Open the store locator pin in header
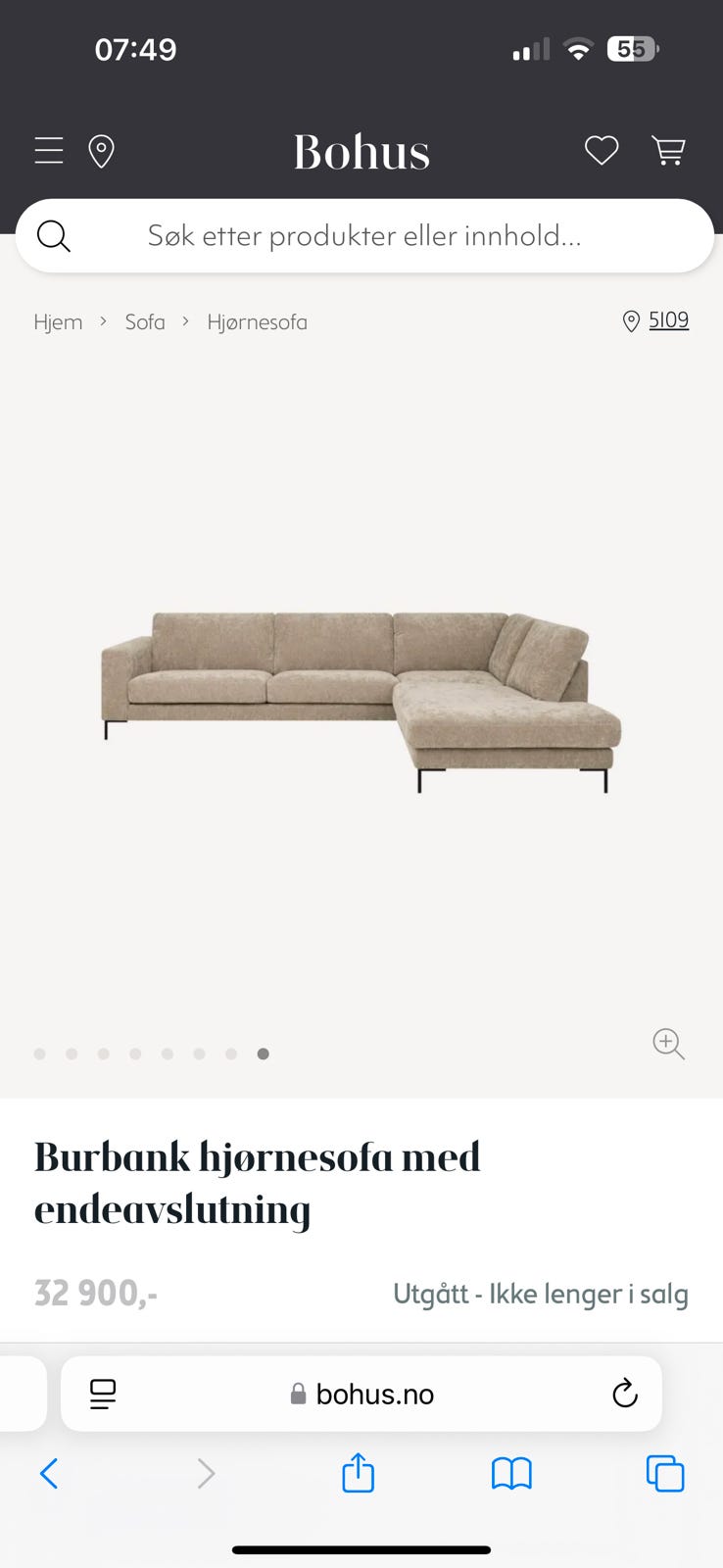This screenshot has width=723, height=1568. (101, 152)
